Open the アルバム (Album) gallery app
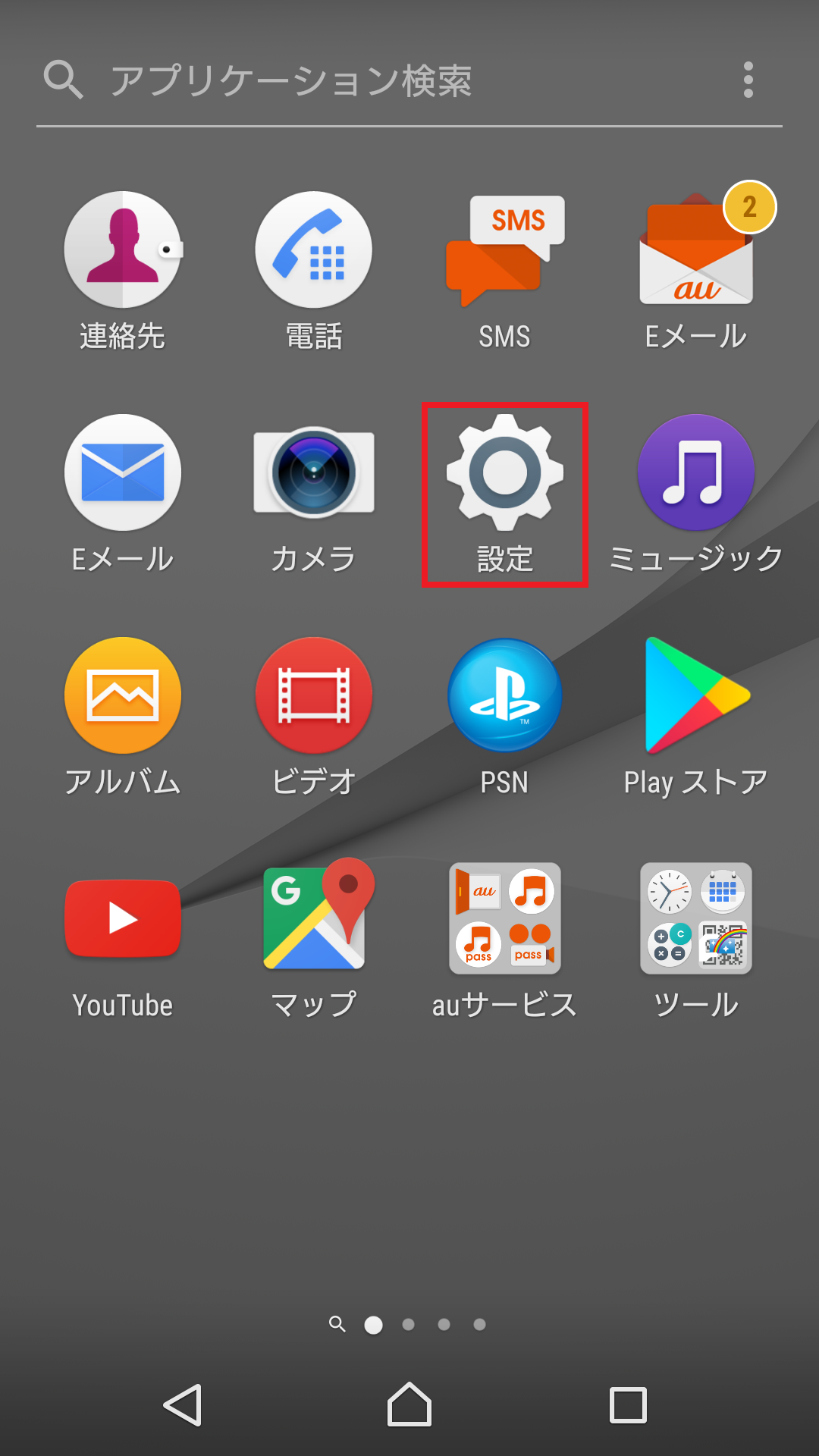Image resolution: width=819 pixels, height=1456 pixels. coord(121,694)
